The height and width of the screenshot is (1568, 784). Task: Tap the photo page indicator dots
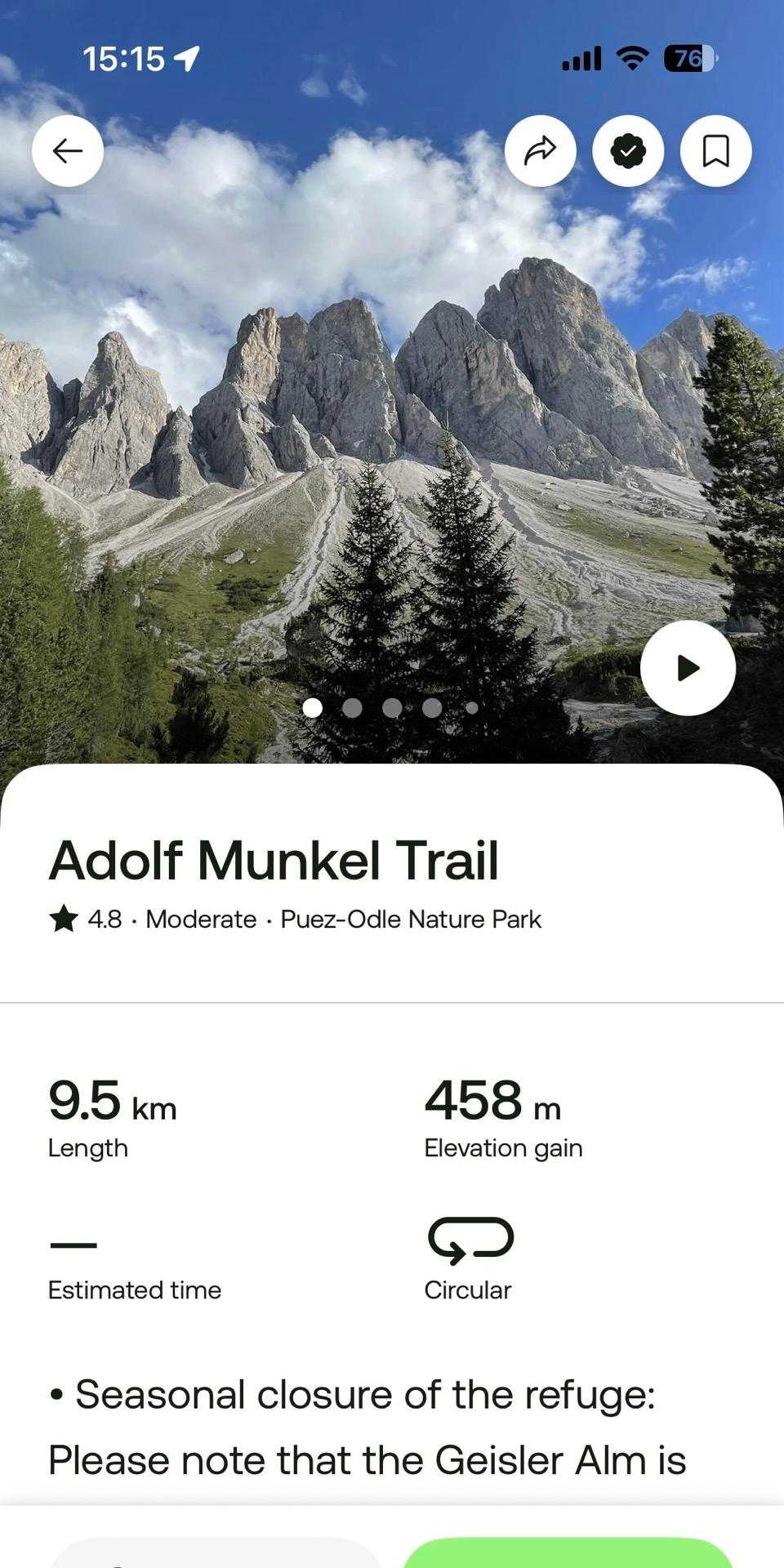pyautogui.click(x=391, y=708)
